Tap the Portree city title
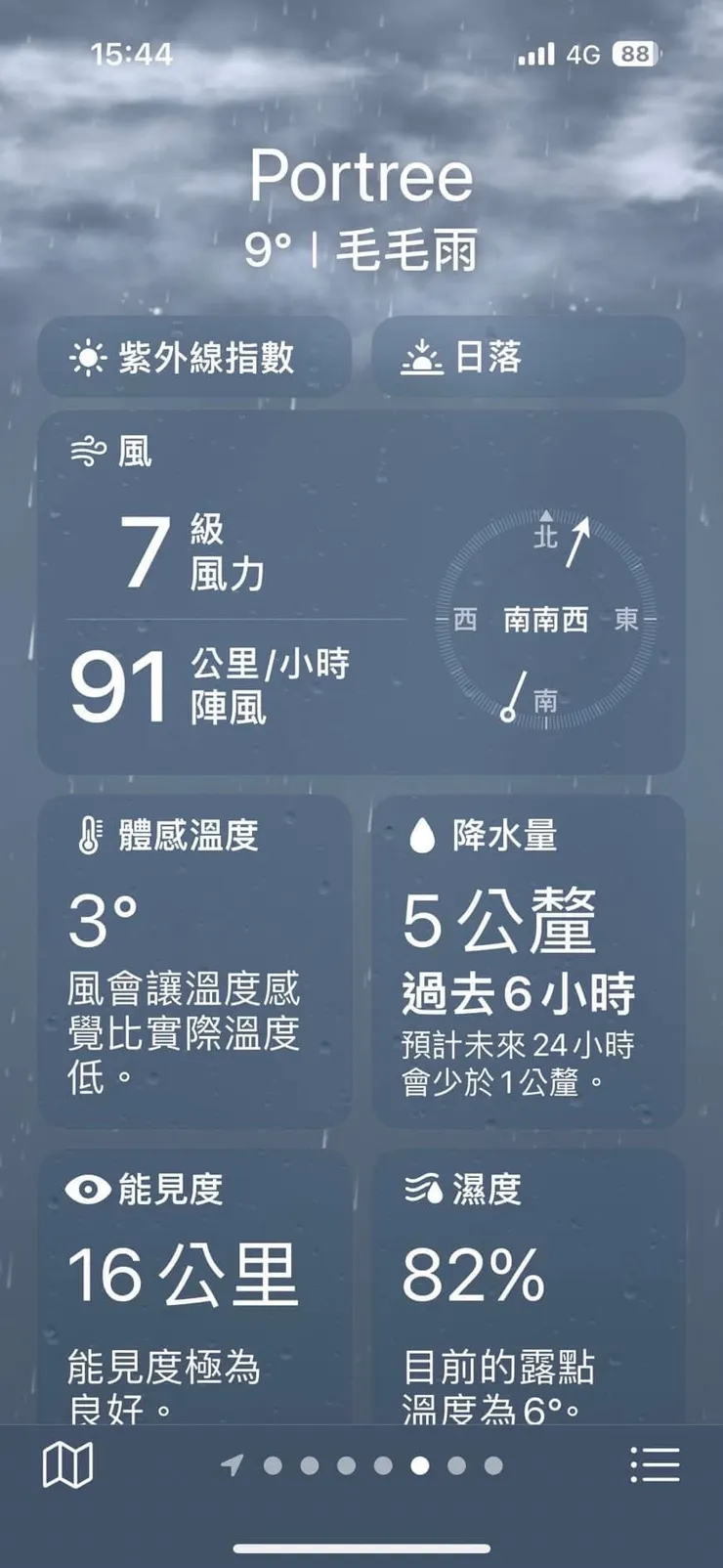Screen dimensions: 723x1568 click(361, 176)
